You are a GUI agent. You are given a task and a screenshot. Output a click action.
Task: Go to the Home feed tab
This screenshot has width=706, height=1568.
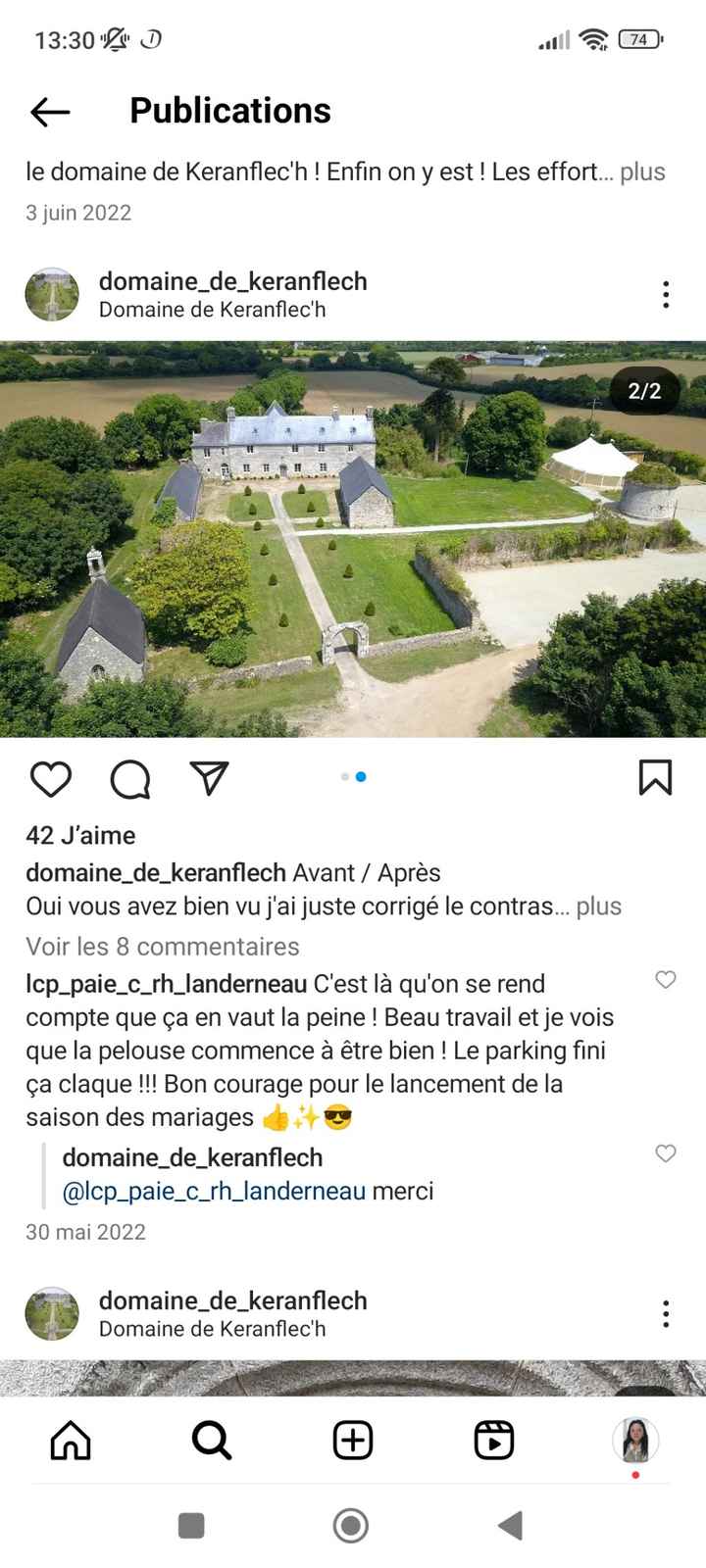click(71, 1441)
